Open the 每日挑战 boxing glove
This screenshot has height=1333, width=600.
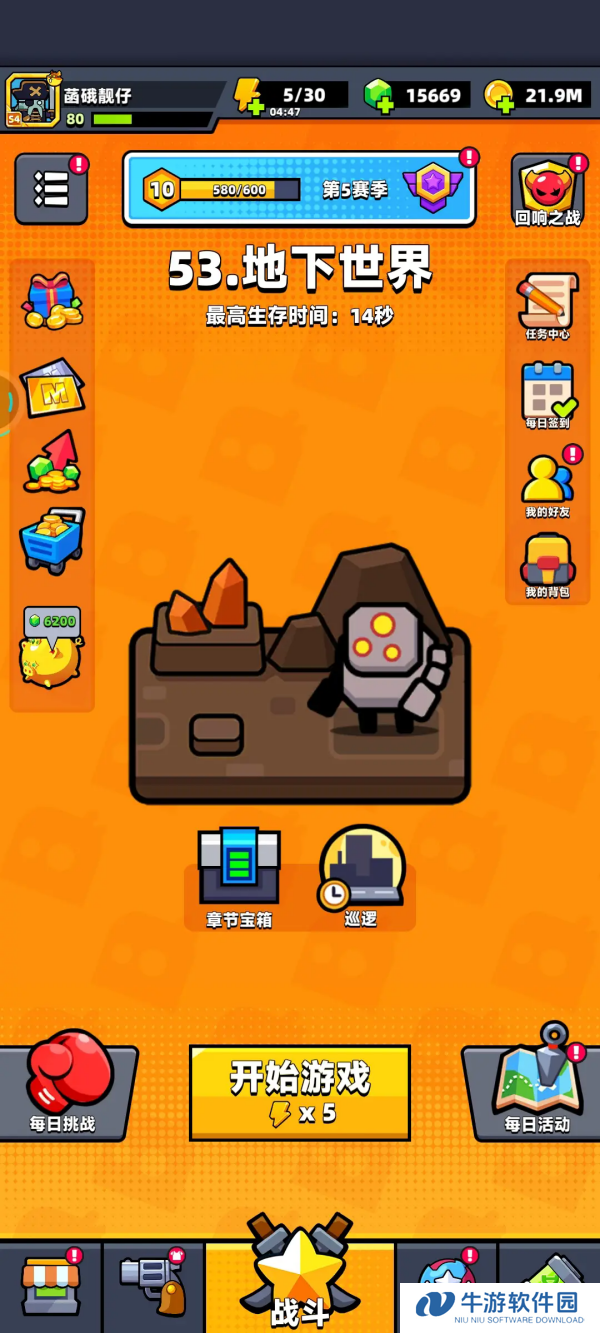click(x=66, y=1086)
